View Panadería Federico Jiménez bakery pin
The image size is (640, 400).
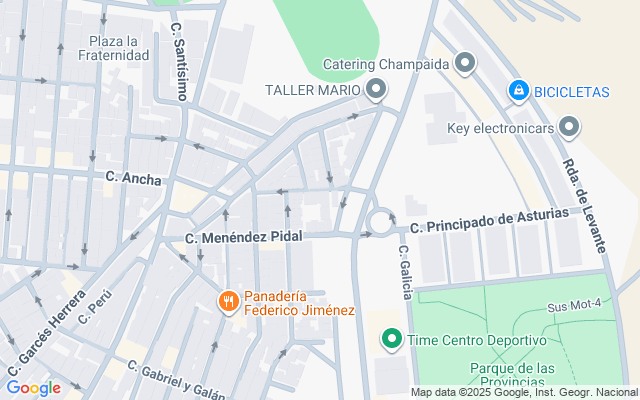228,300
